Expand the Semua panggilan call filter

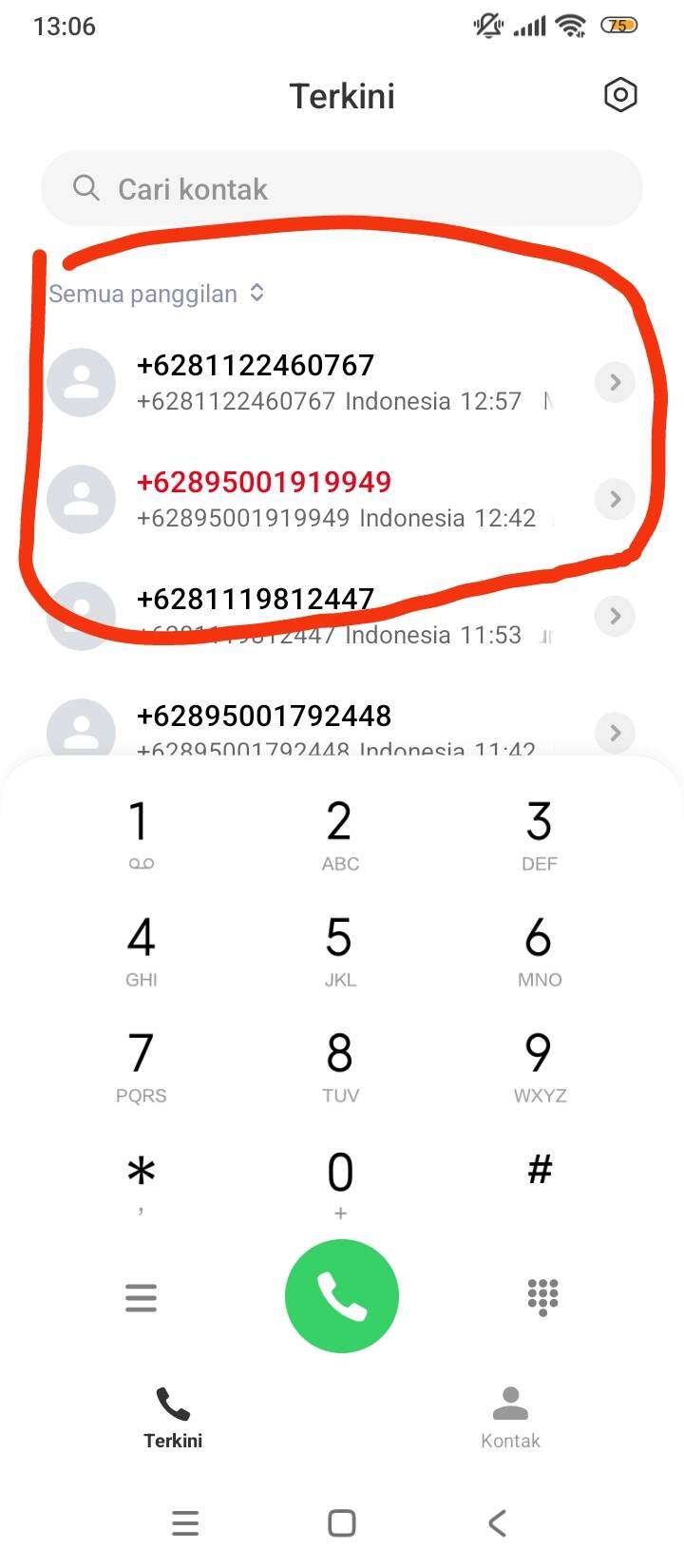click(157, 294)
